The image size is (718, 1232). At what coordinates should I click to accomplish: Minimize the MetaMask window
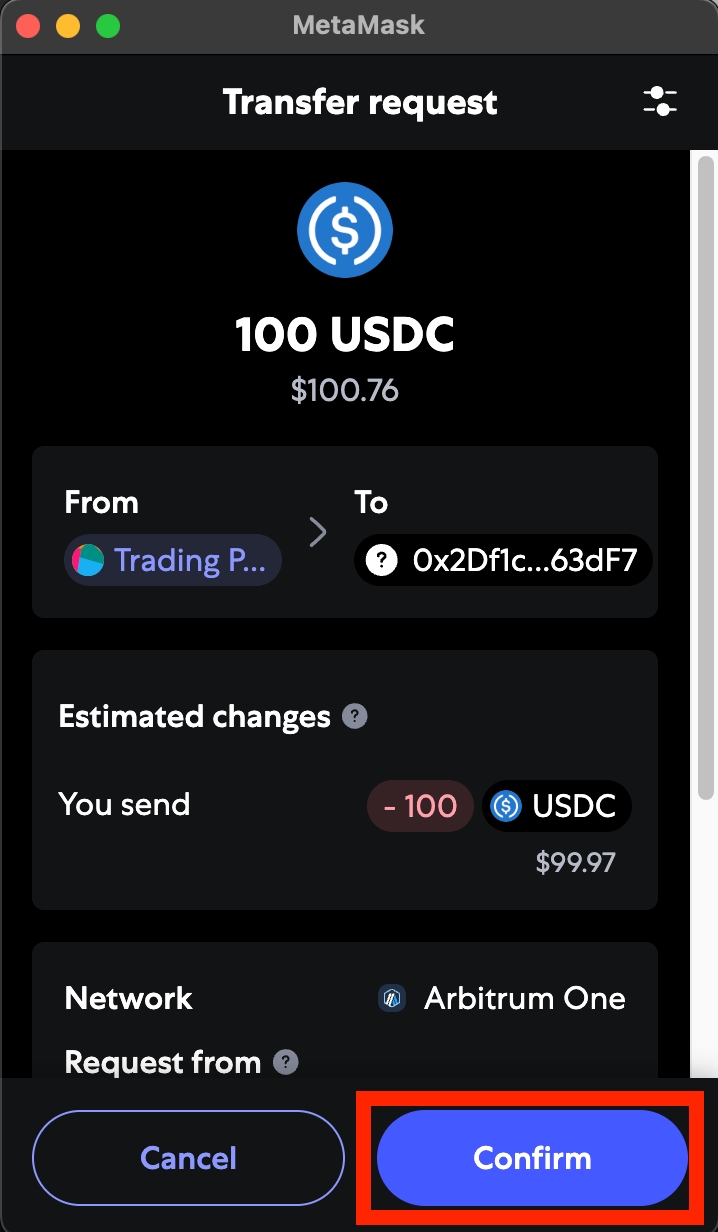[68, 26]
